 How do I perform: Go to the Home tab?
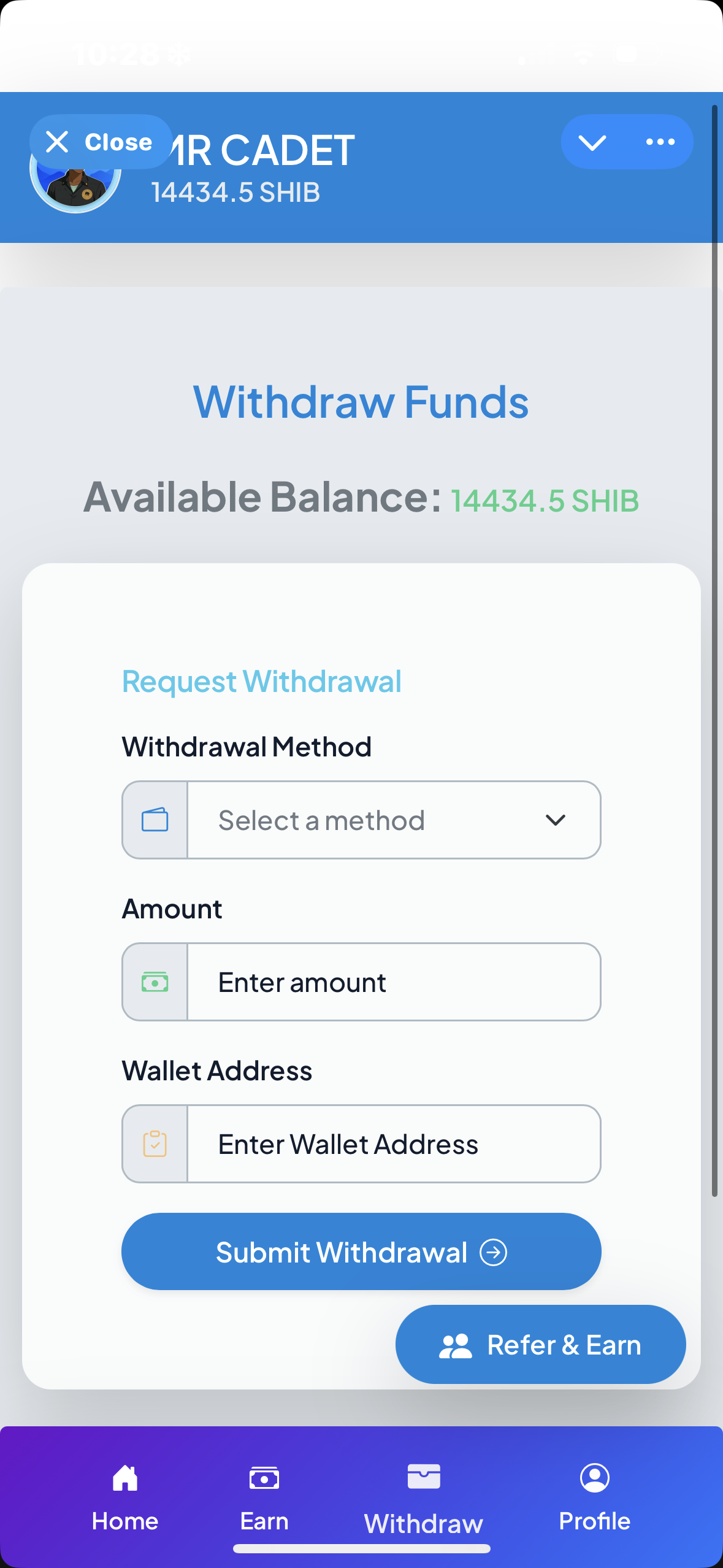pos(125,1497)
